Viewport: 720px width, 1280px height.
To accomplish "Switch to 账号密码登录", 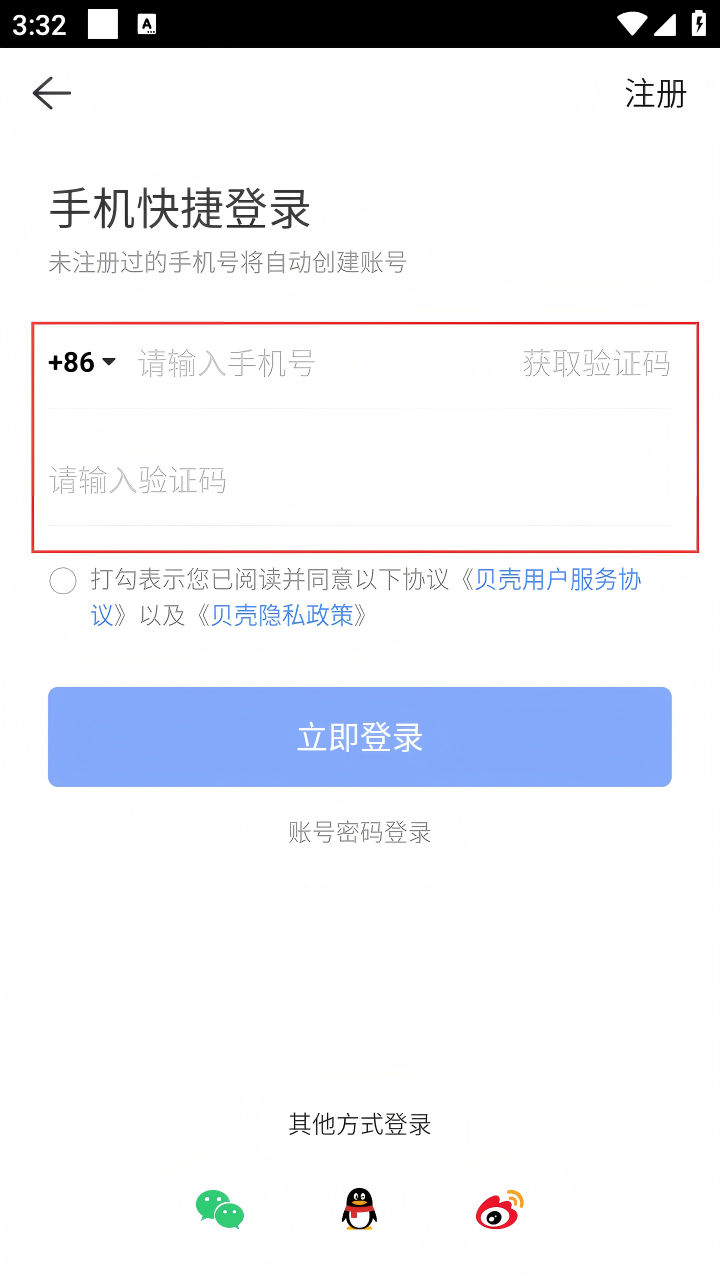I will 360,832.
